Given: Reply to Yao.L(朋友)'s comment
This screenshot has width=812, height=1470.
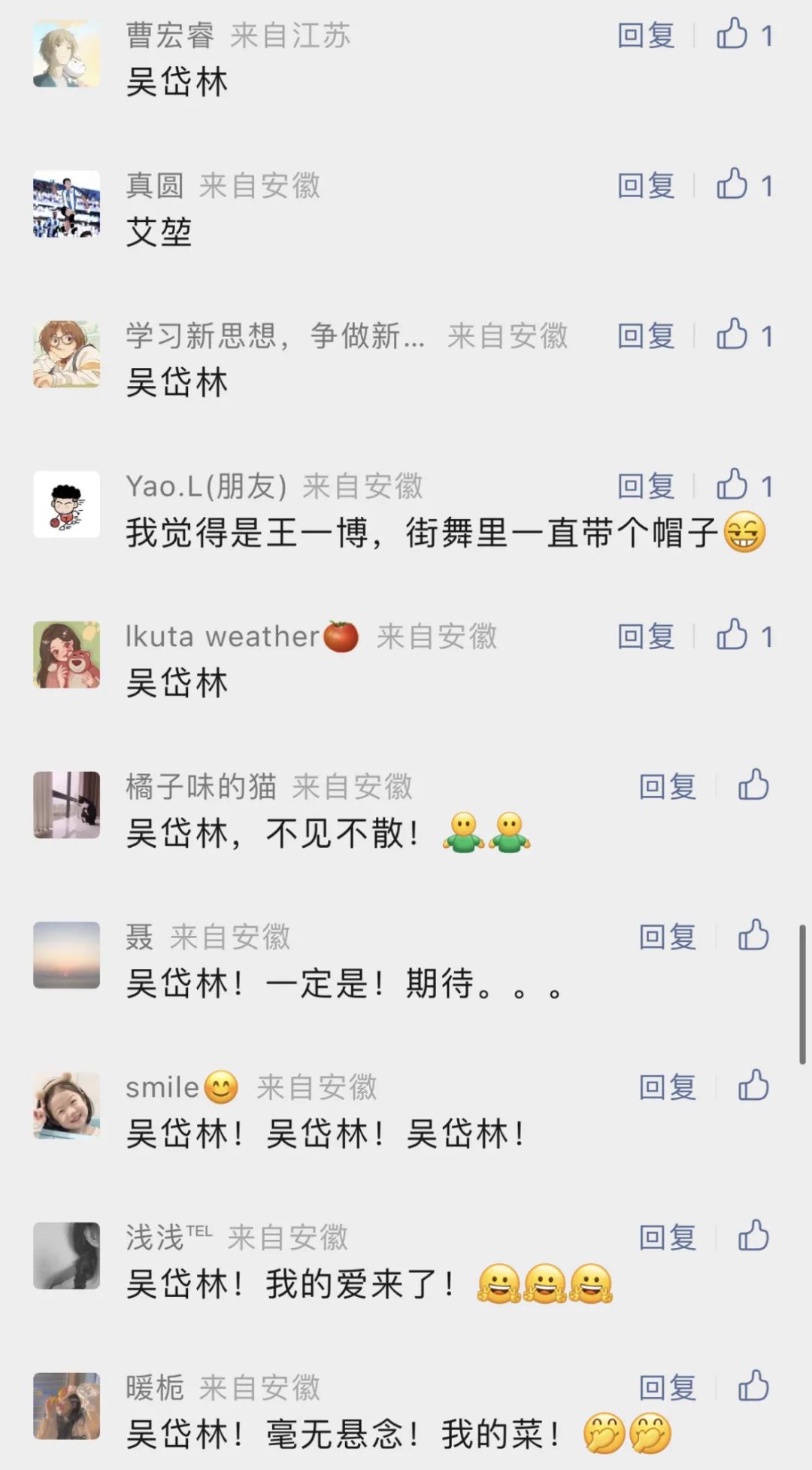Looking at the screenshot, I should [646, 487].
